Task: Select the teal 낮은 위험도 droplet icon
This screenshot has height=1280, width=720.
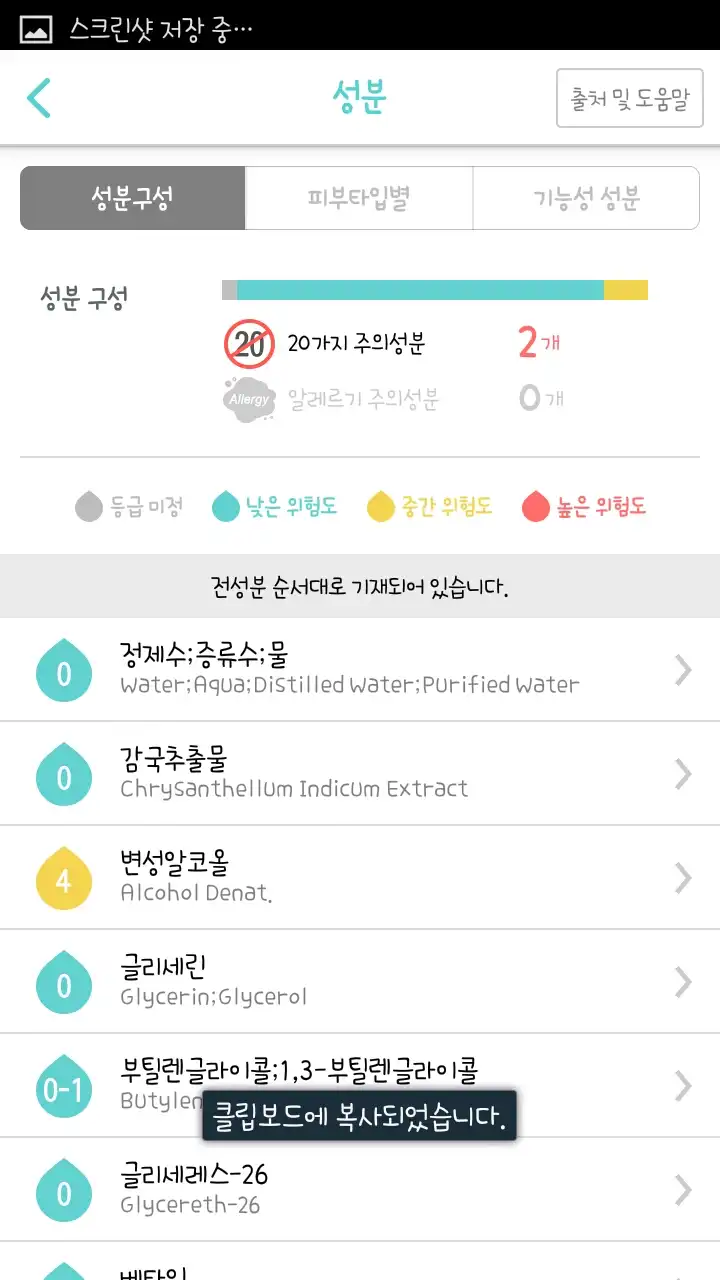Action: (227, 507)
